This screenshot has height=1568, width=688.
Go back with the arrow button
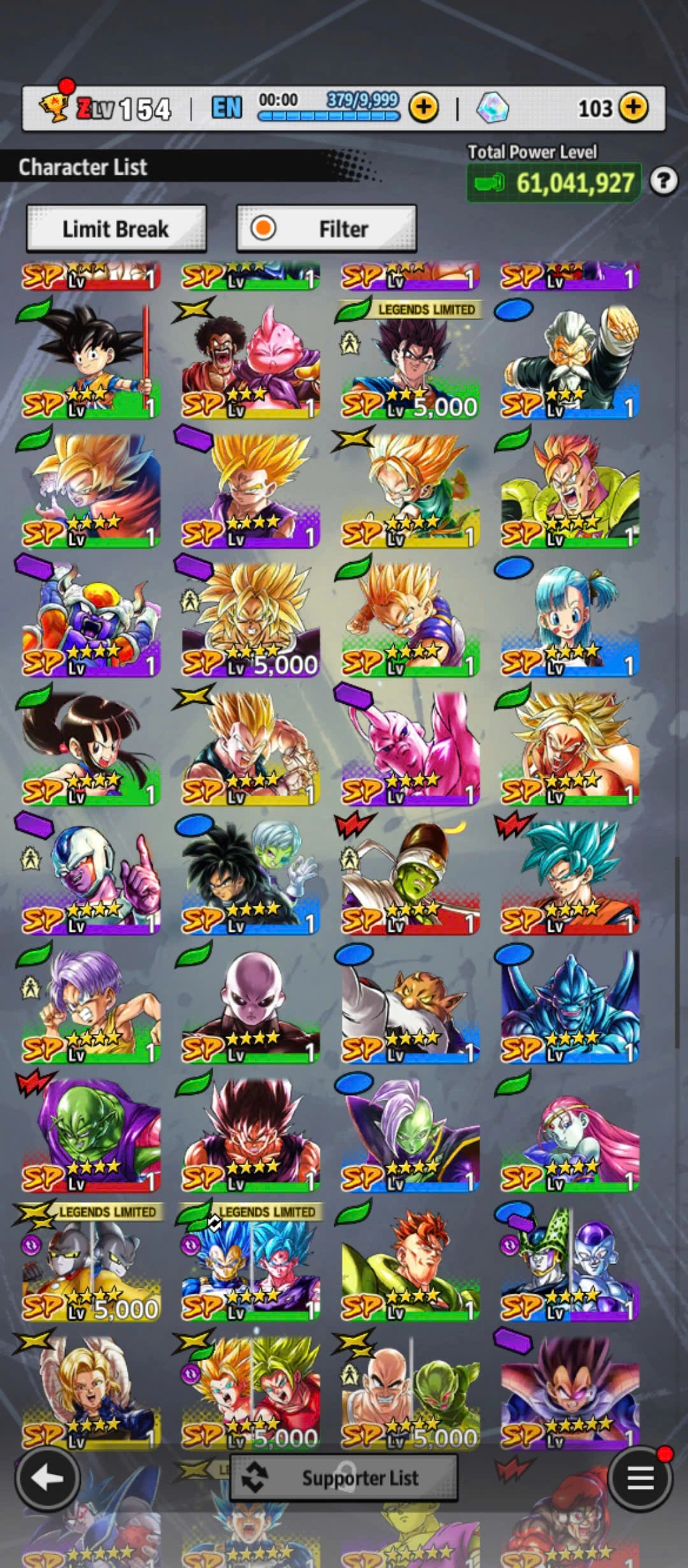[x=47, y=1479]
